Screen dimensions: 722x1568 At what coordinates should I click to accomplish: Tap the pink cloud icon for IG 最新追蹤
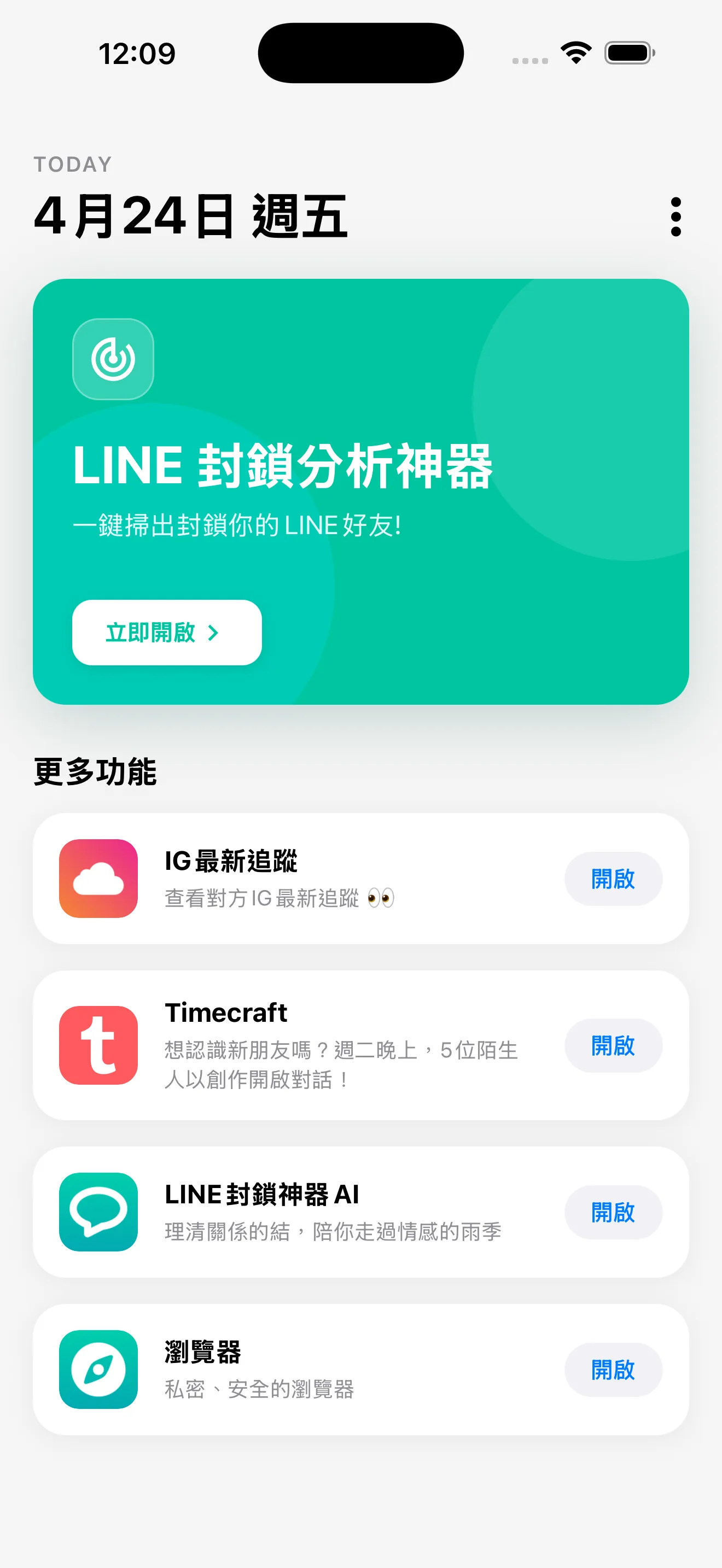[98, 879]
